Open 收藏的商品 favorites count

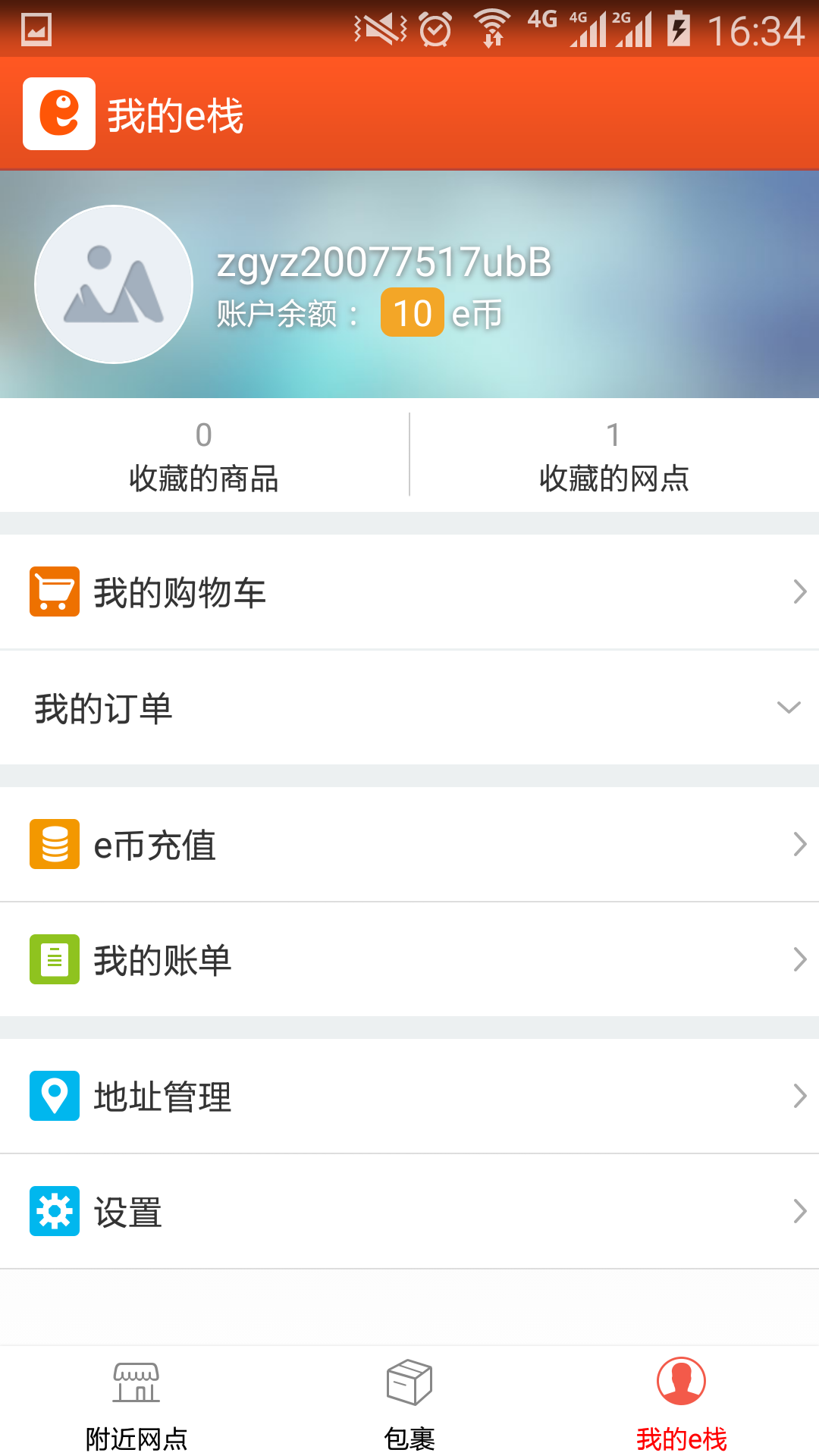204,455
